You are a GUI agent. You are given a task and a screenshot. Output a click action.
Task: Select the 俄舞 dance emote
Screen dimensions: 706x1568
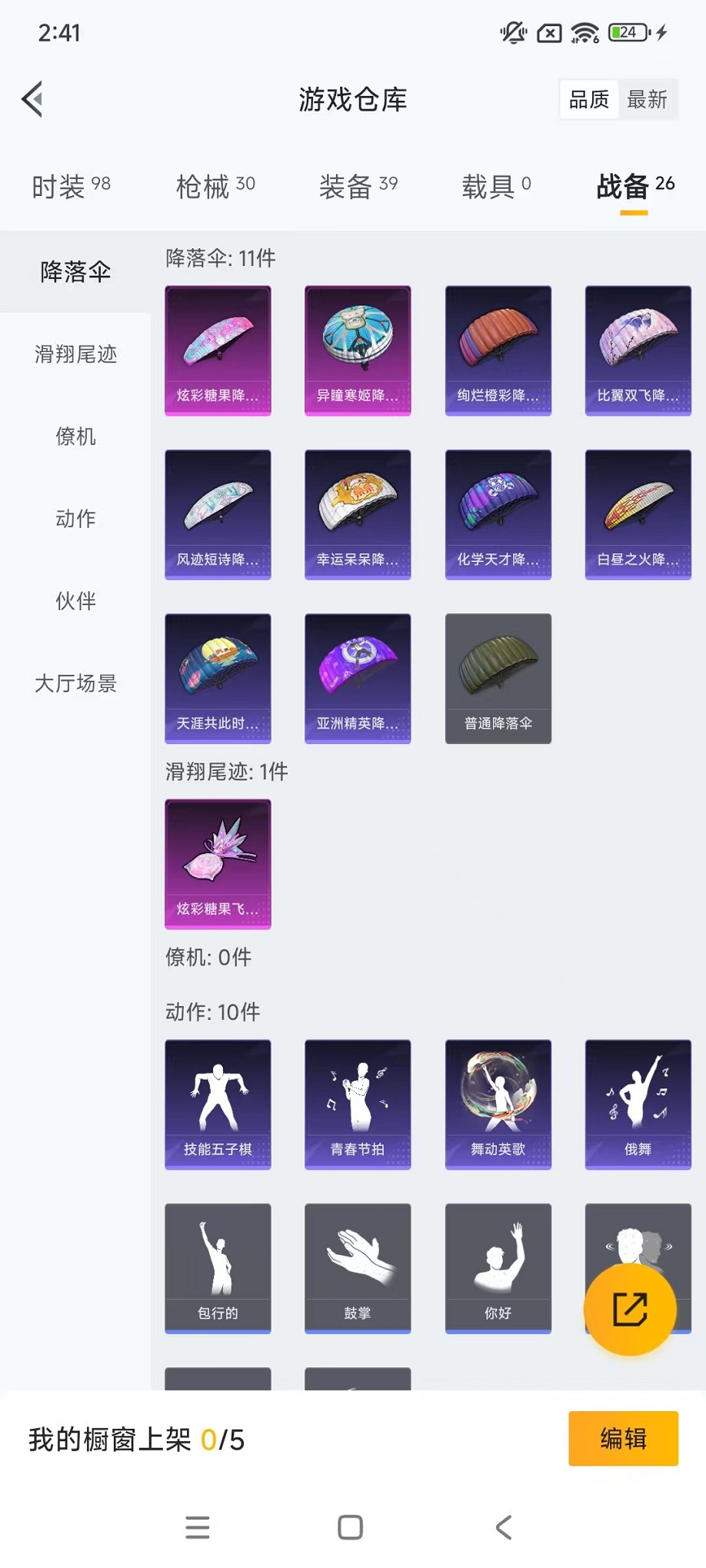(638, 1105)
